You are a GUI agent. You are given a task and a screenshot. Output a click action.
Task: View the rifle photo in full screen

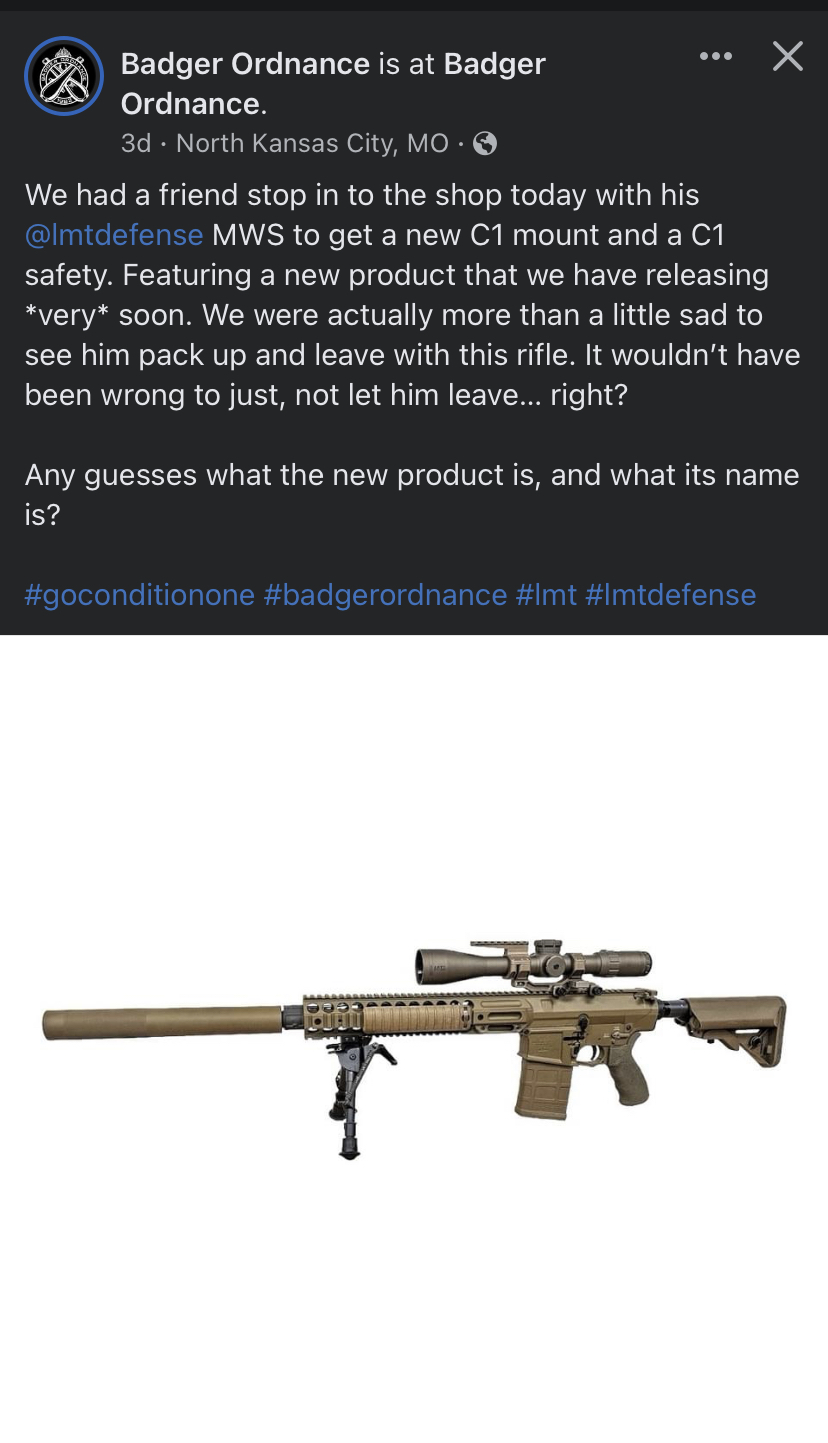point(414,1040)
